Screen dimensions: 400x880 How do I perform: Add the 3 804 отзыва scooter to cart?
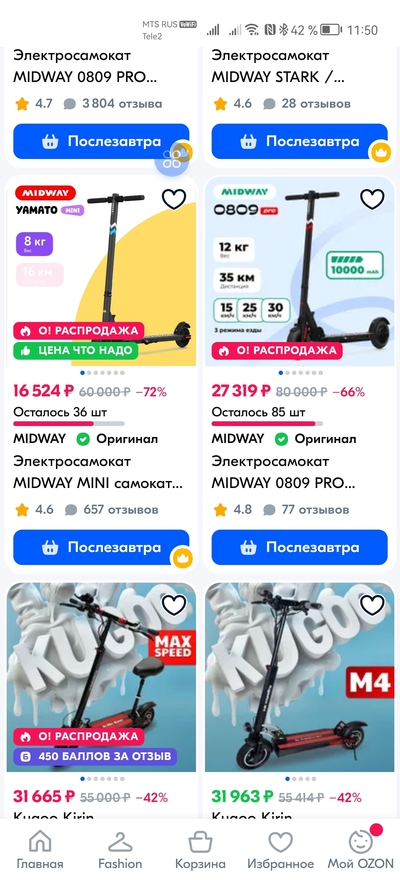101,141
